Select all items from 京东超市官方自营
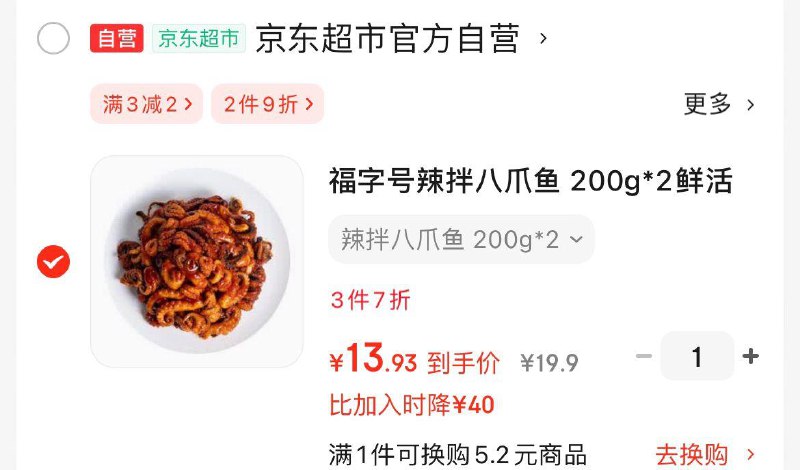The width and height of the screenshot is (800, 470). point(53,39)
